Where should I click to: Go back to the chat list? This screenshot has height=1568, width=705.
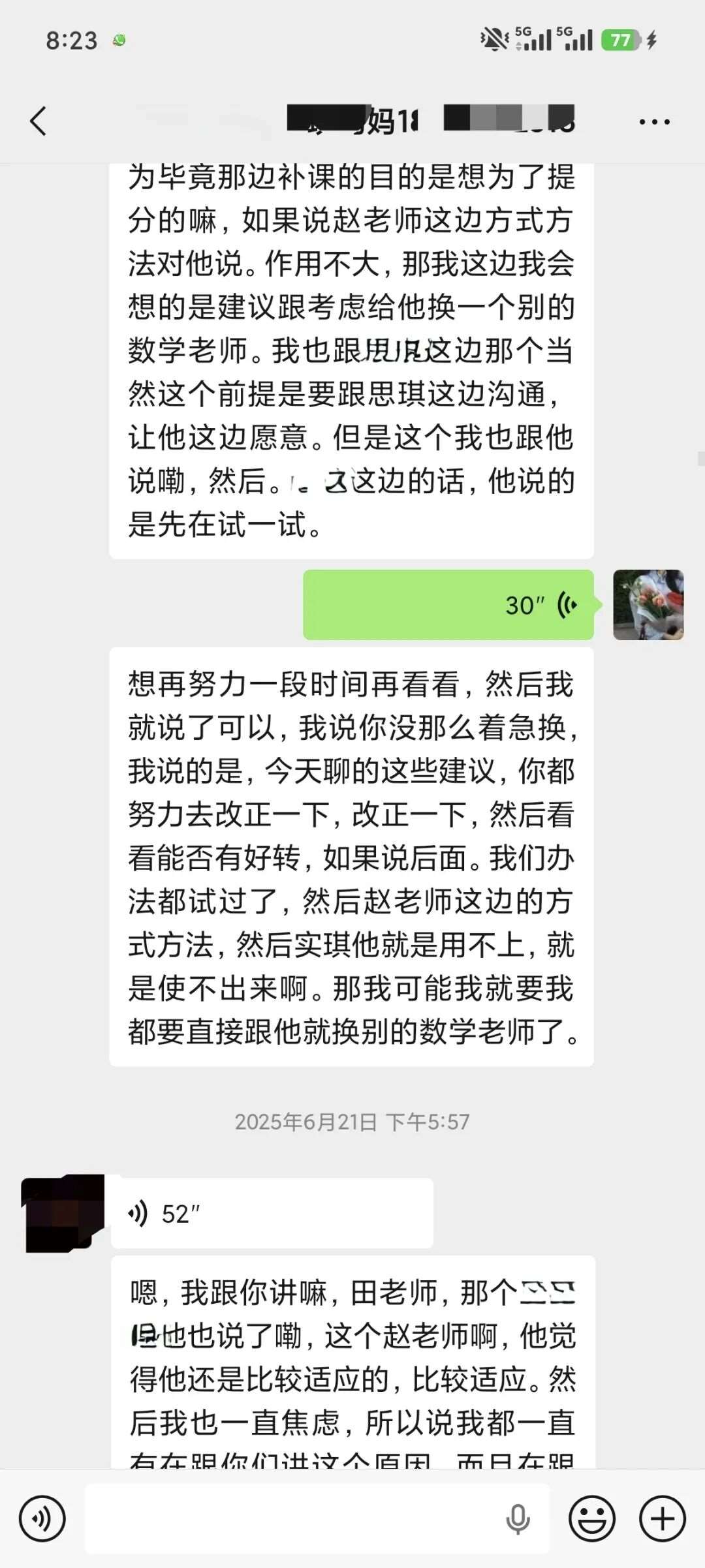click(39, 121)
